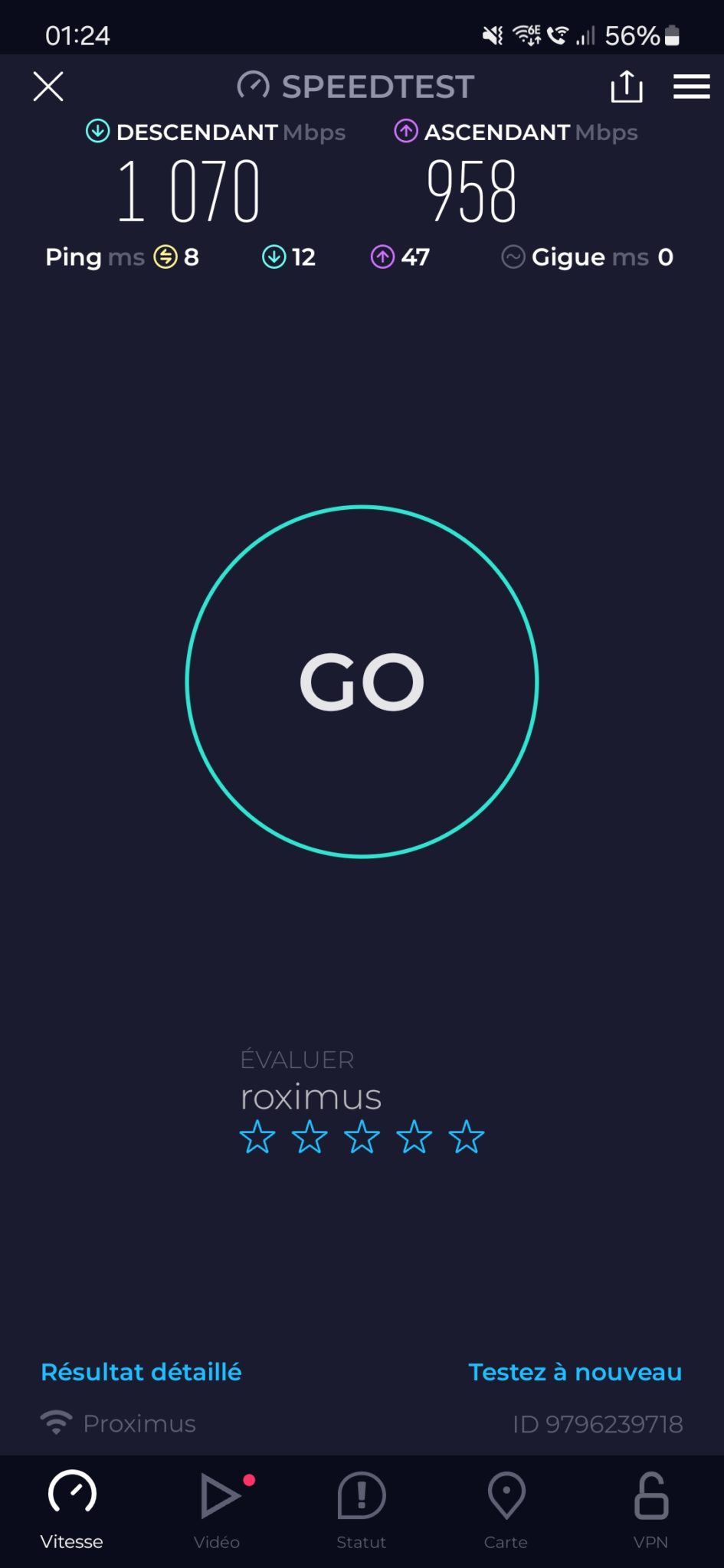
Task: Switch to the Vidéo tab
Action: click(217, 1510)
